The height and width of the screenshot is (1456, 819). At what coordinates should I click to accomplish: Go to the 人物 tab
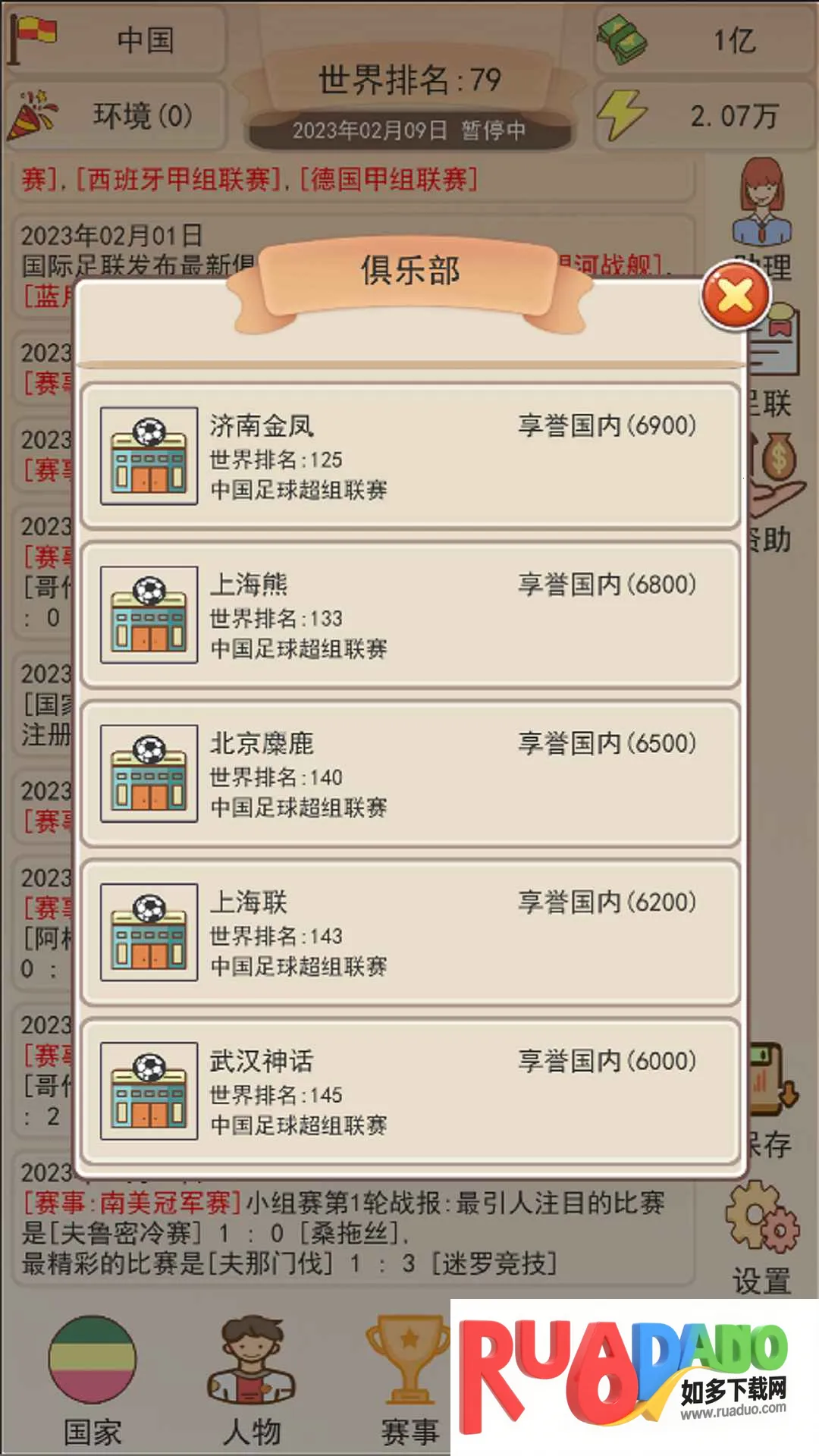tap(252, 1380)
